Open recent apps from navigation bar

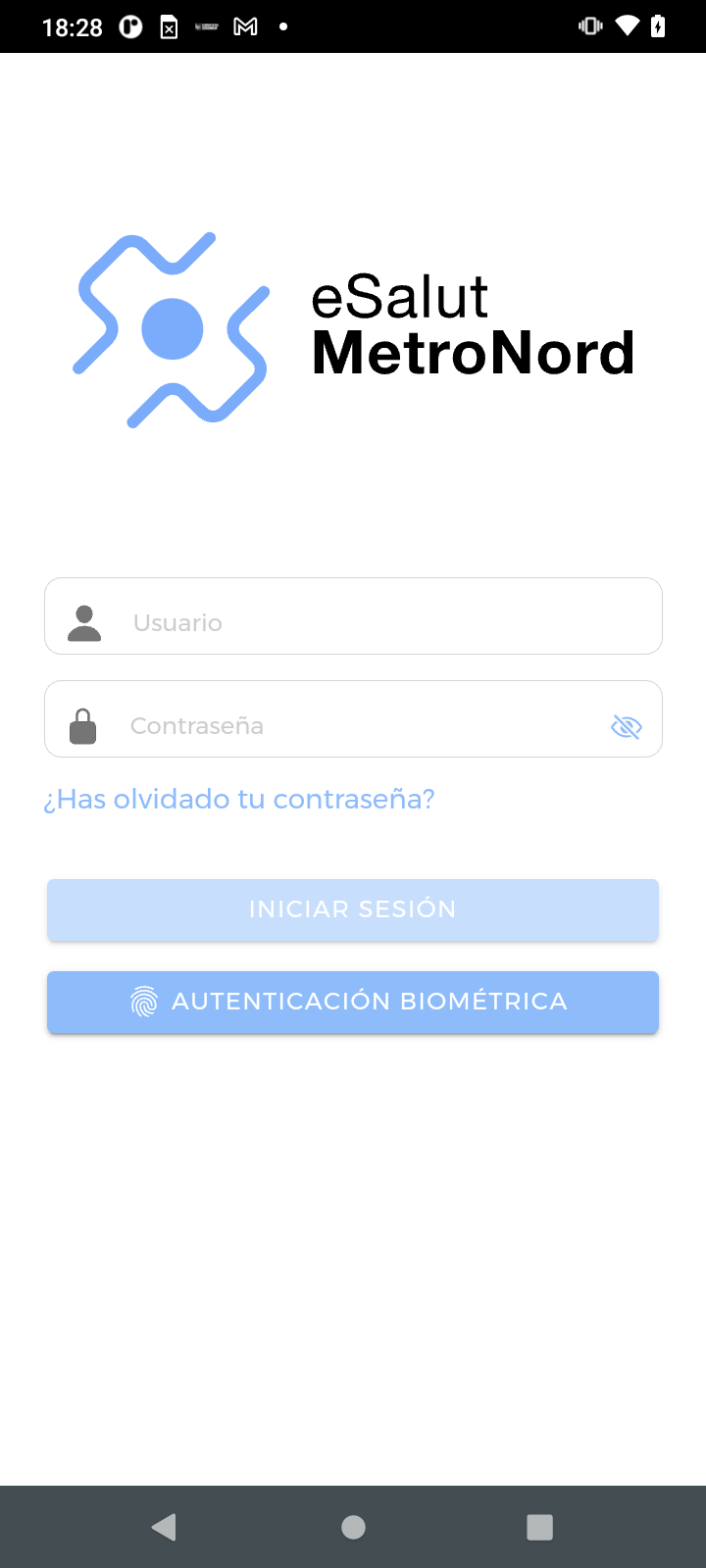click(540, 1527)
